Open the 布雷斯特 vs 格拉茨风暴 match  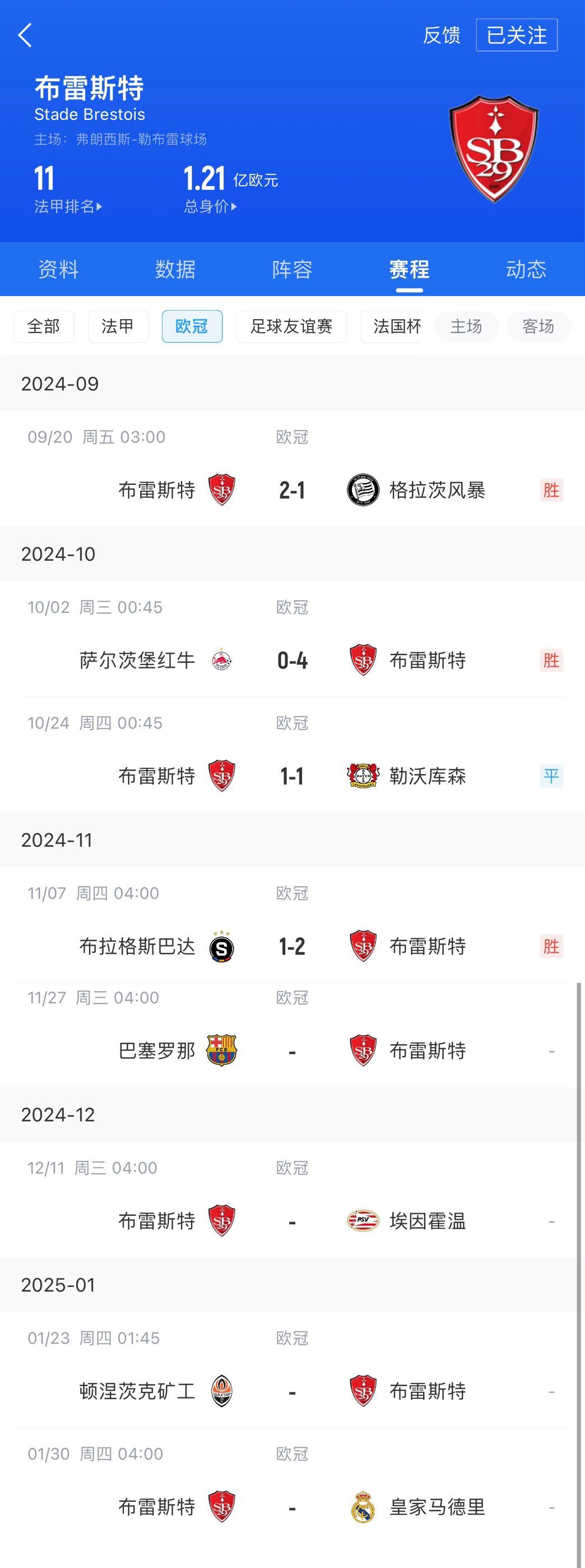pos(292,490)
